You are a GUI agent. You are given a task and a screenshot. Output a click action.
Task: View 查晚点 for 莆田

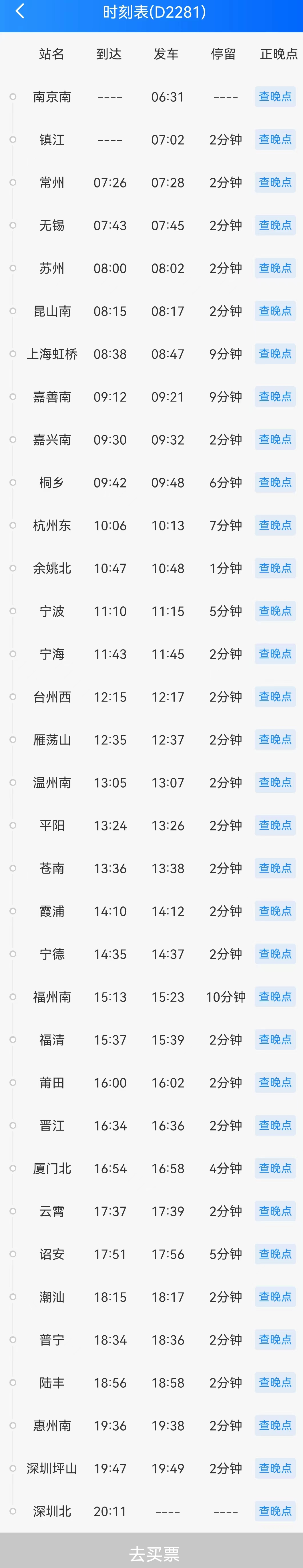275,1082
